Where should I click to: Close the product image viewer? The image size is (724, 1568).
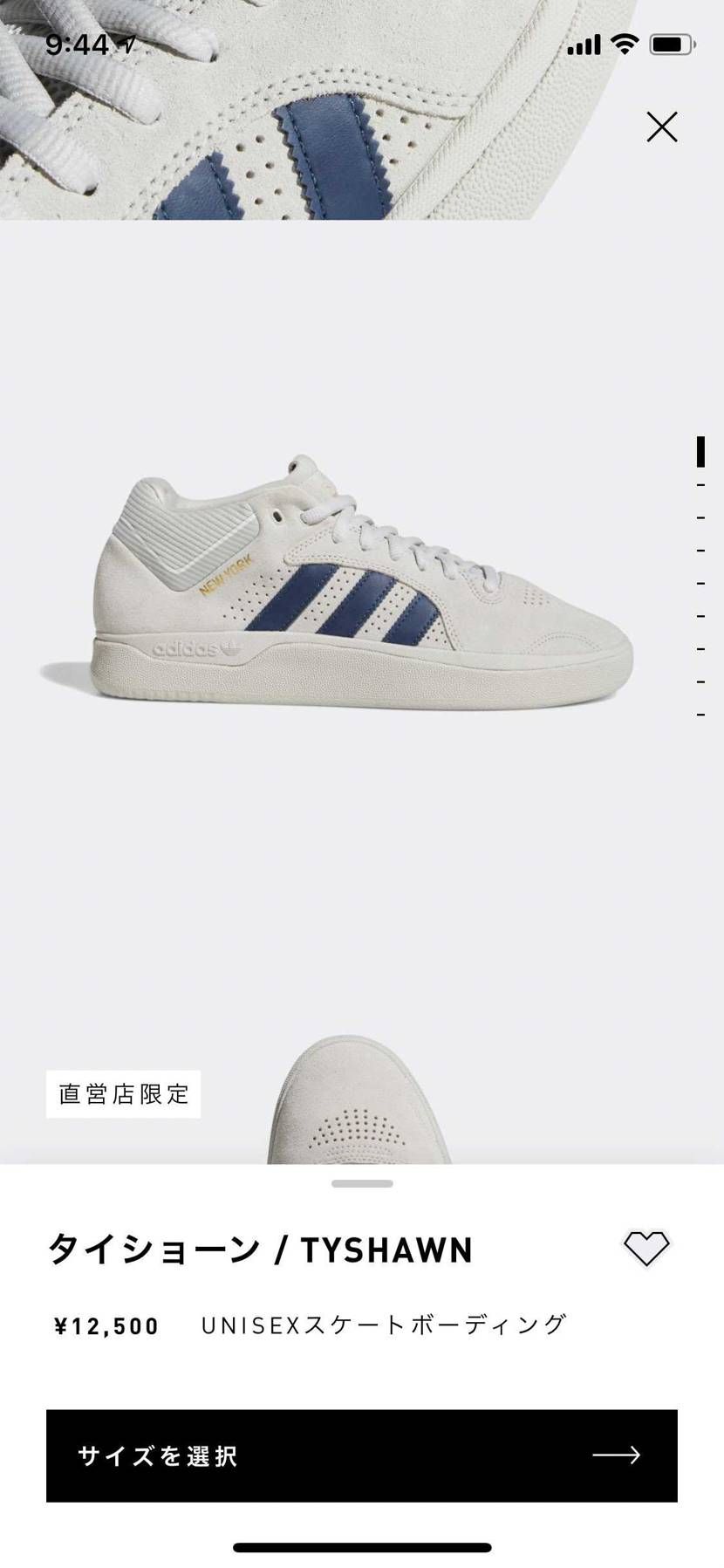pyautogui.click(x=662, y=127)
